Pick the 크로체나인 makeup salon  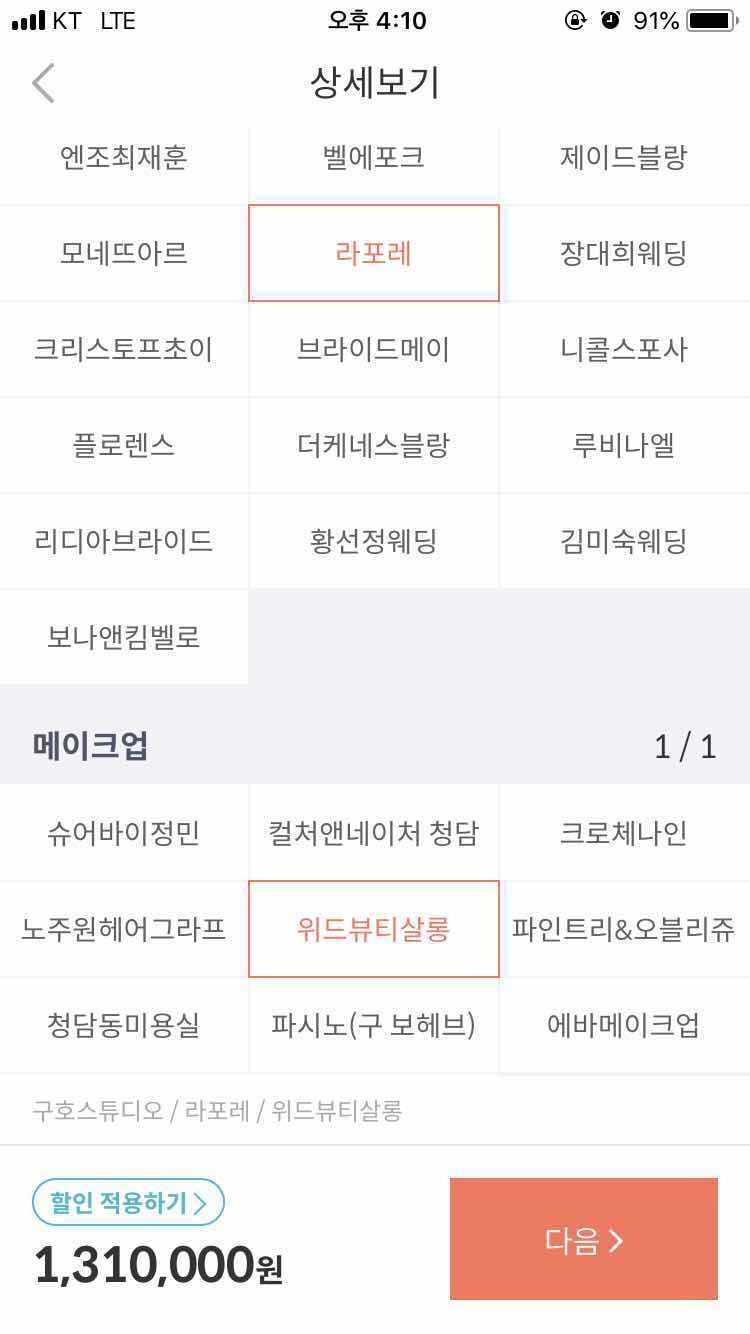(624, 833)
